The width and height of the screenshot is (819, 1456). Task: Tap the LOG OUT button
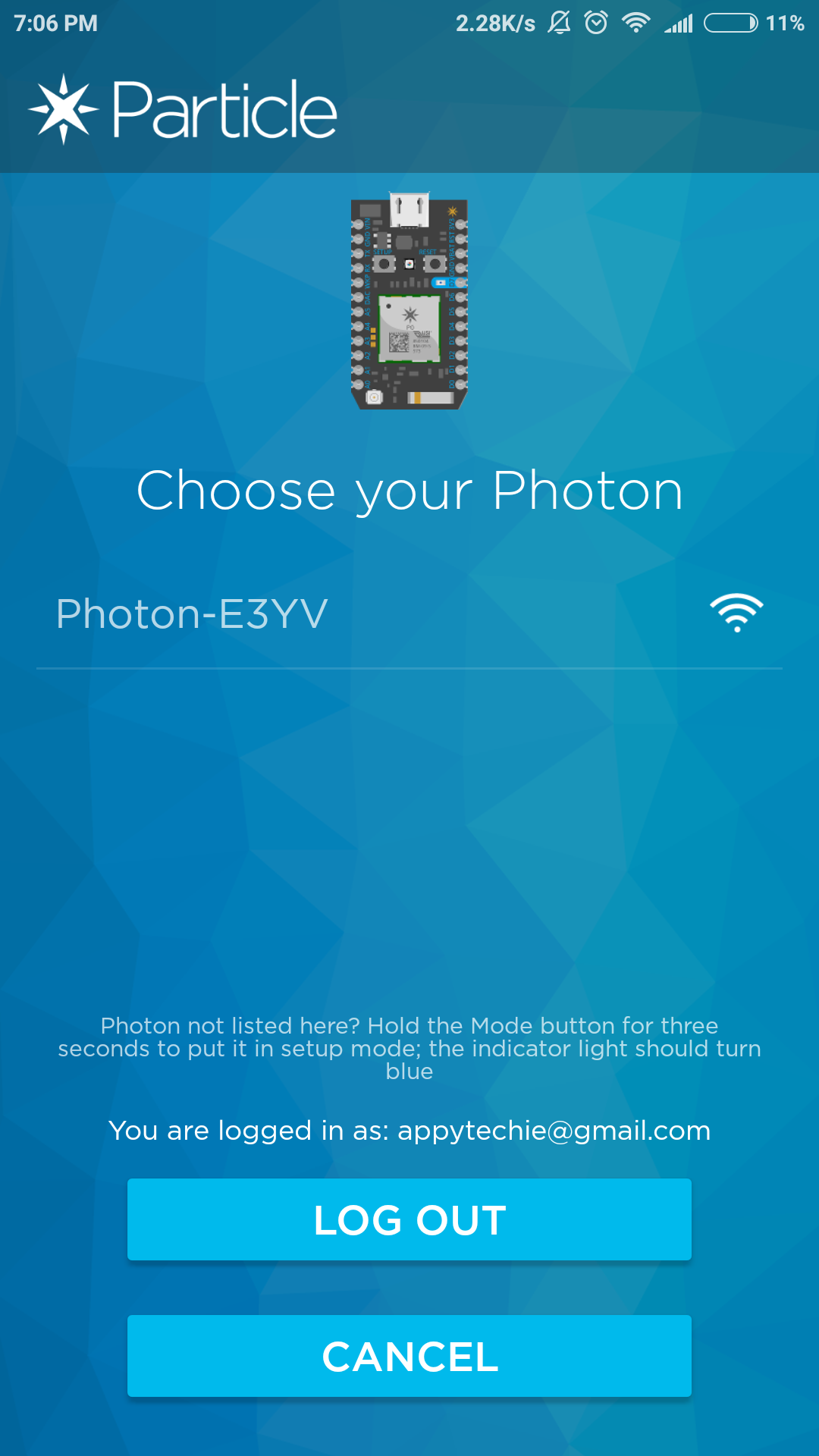pos(409,1220)
